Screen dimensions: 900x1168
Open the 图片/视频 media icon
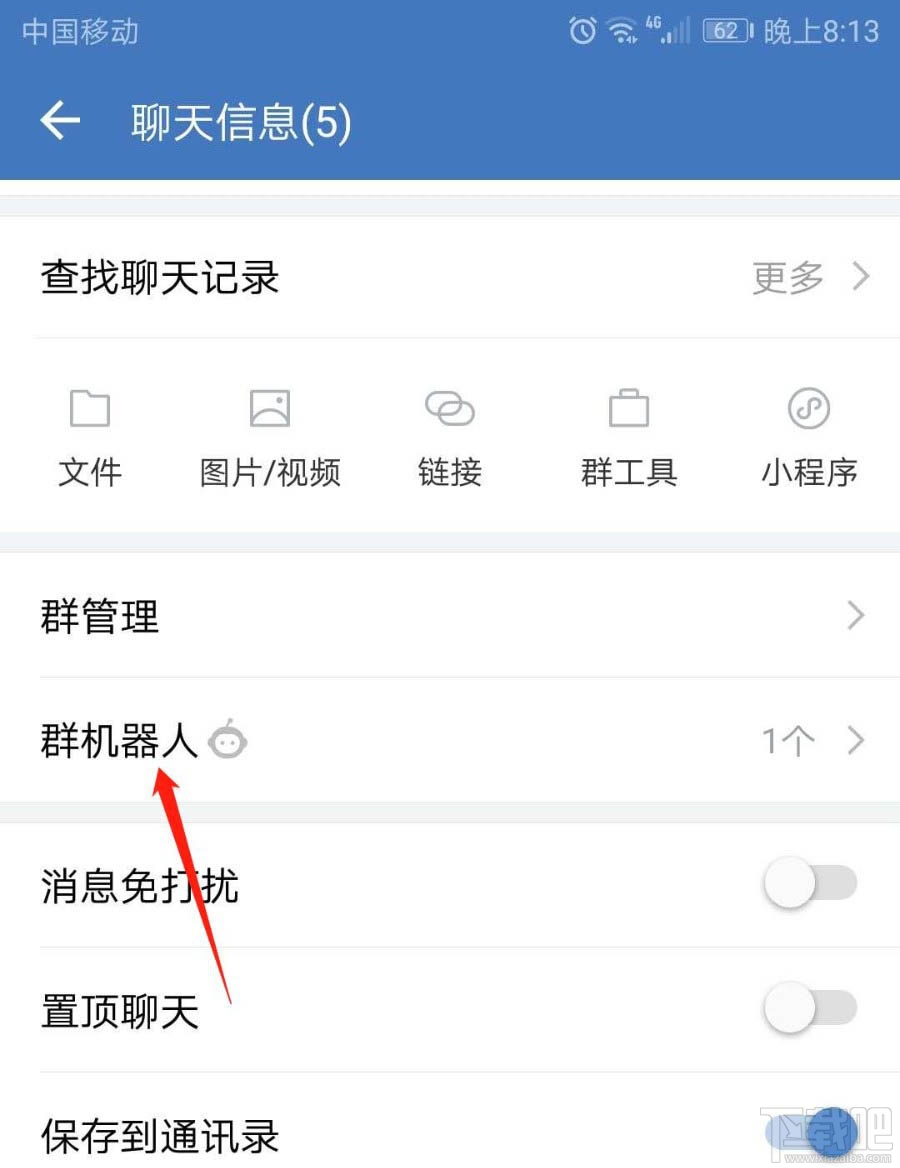(270, 430)
